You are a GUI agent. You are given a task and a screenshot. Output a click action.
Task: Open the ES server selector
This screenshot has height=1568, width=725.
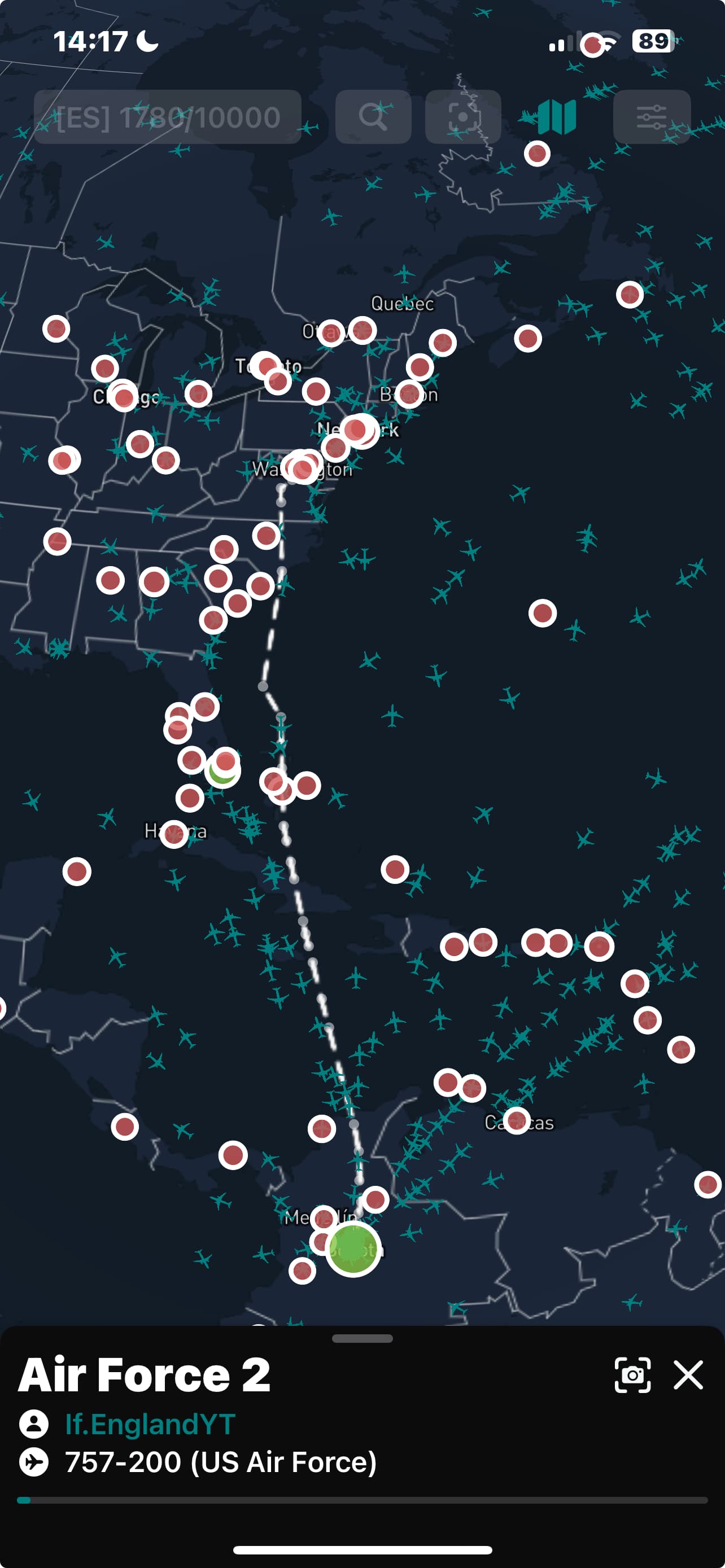[167, 117]
